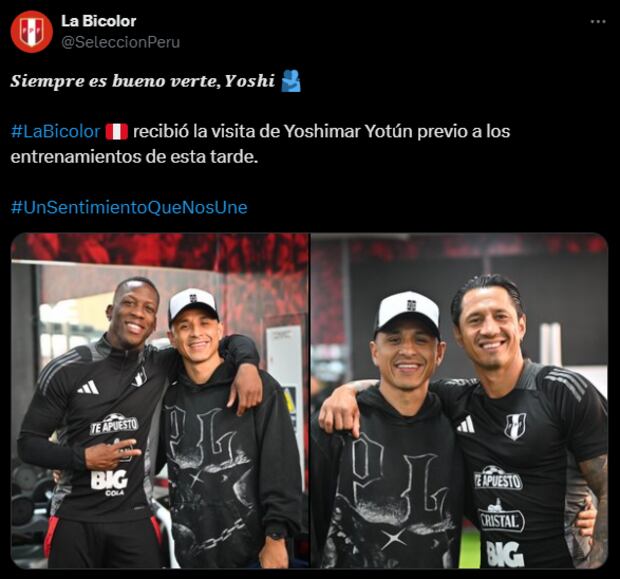620x579 pixels.
Task: Open the #UnSentimientoQueNosUne hashtag
Action: [x=129, y=207]
